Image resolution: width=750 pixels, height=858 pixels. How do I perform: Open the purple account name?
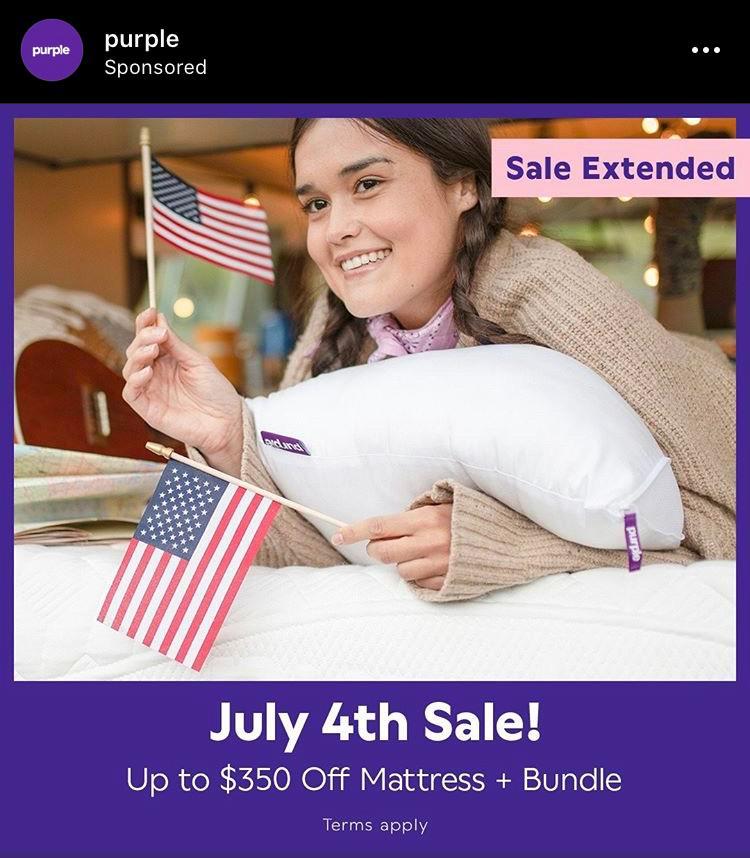[141, 39]
